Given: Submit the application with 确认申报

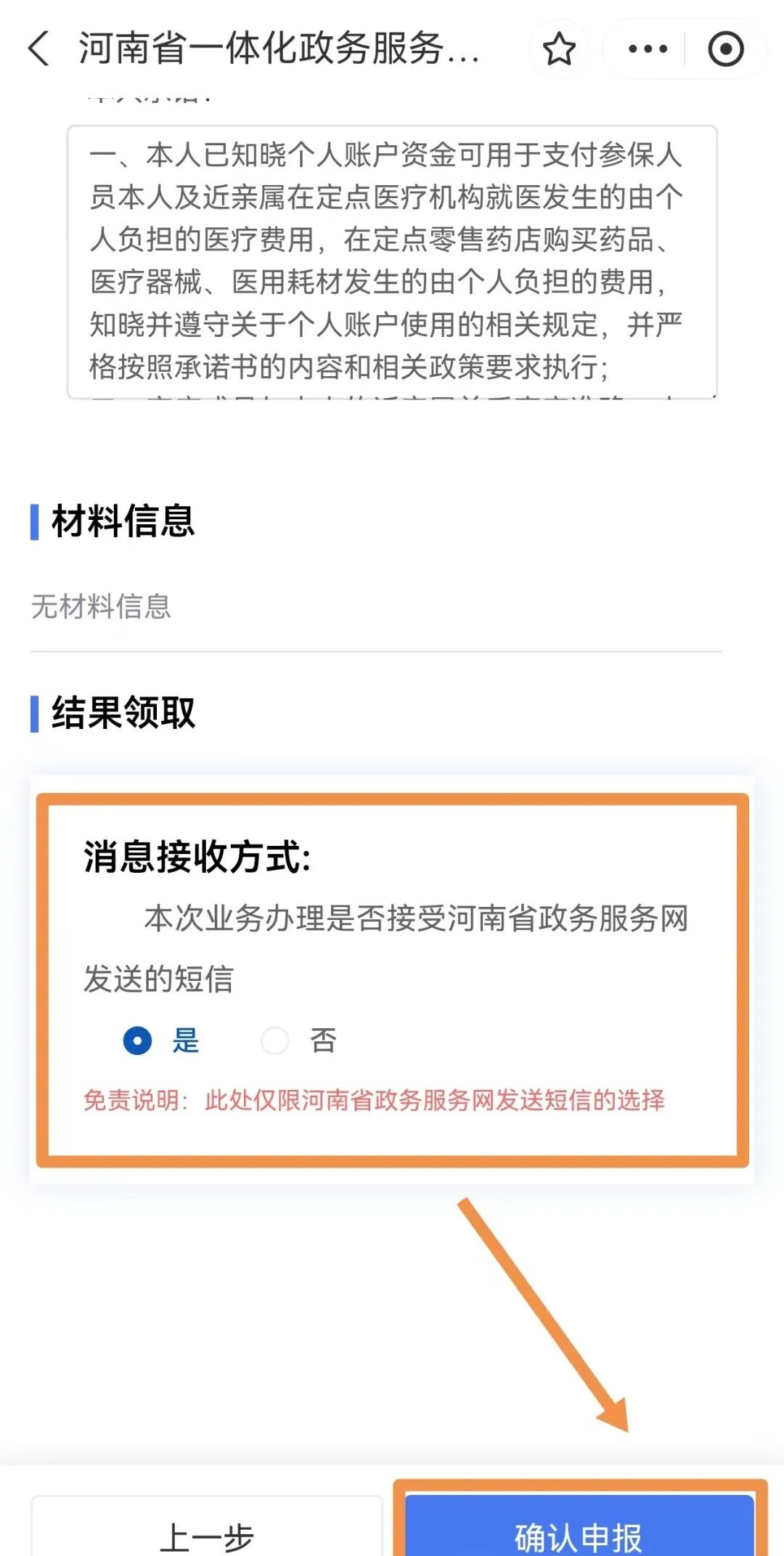Looking at the screenshot, I should (x=579, y=1532).
